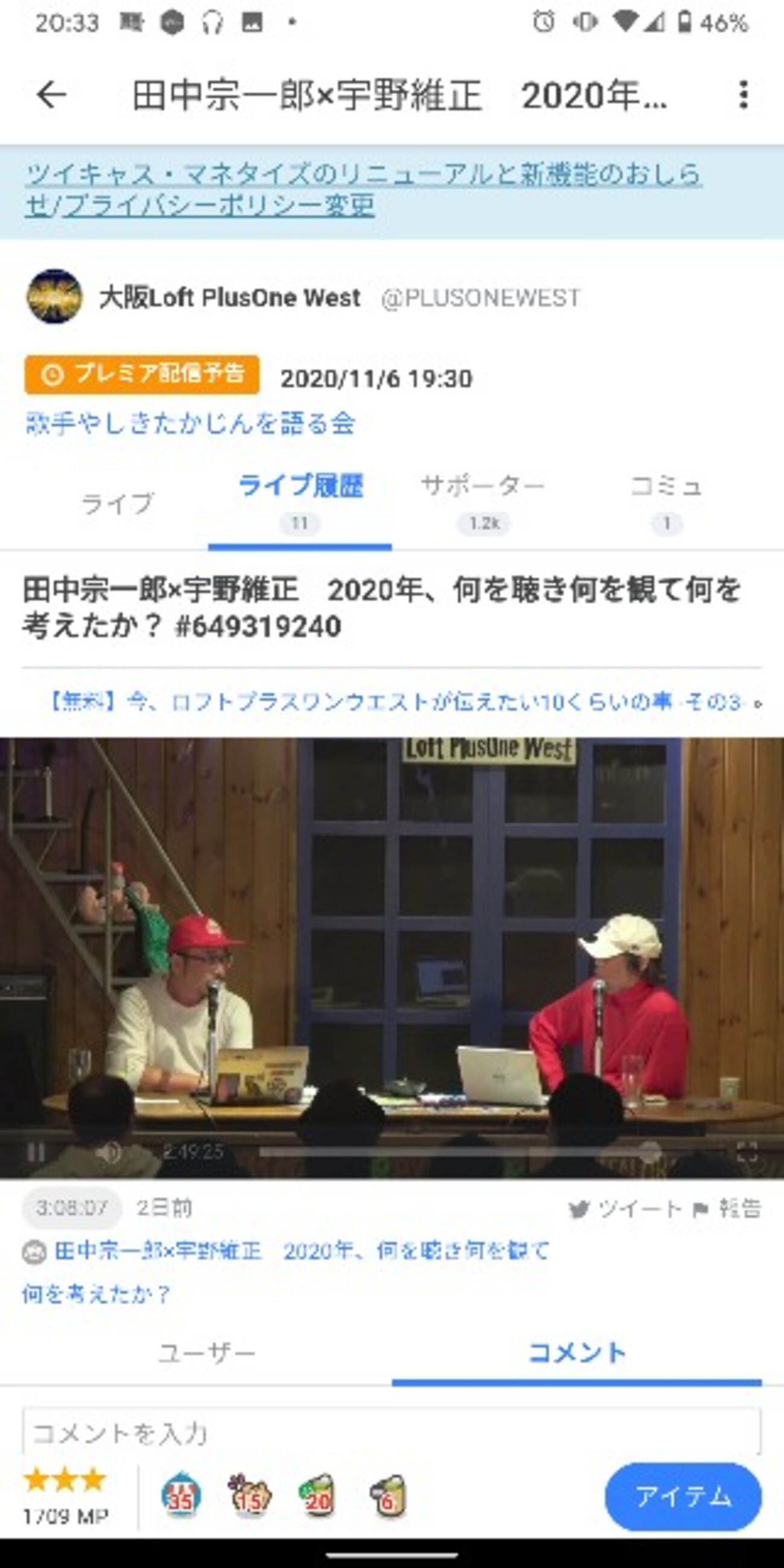Enter fullscreen video mode
The image size is (784, 1568).
click(x=746, y=1152)
